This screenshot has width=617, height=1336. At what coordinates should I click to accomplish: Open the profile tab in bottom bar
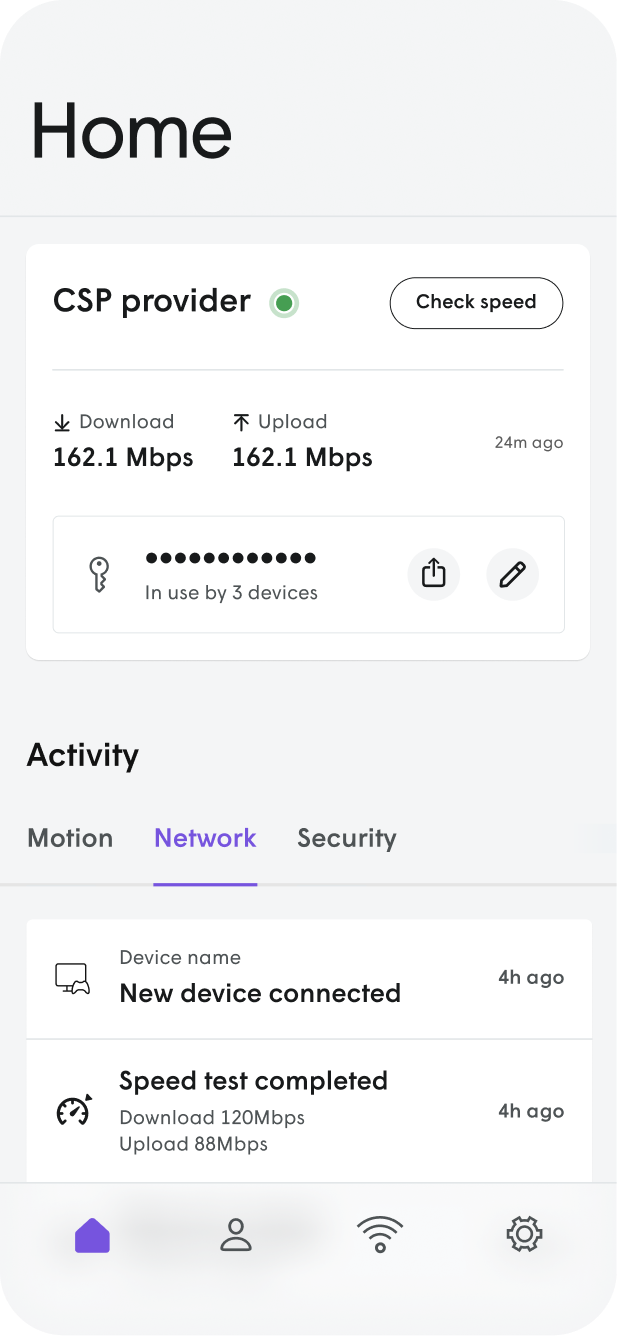point(236,1235)
